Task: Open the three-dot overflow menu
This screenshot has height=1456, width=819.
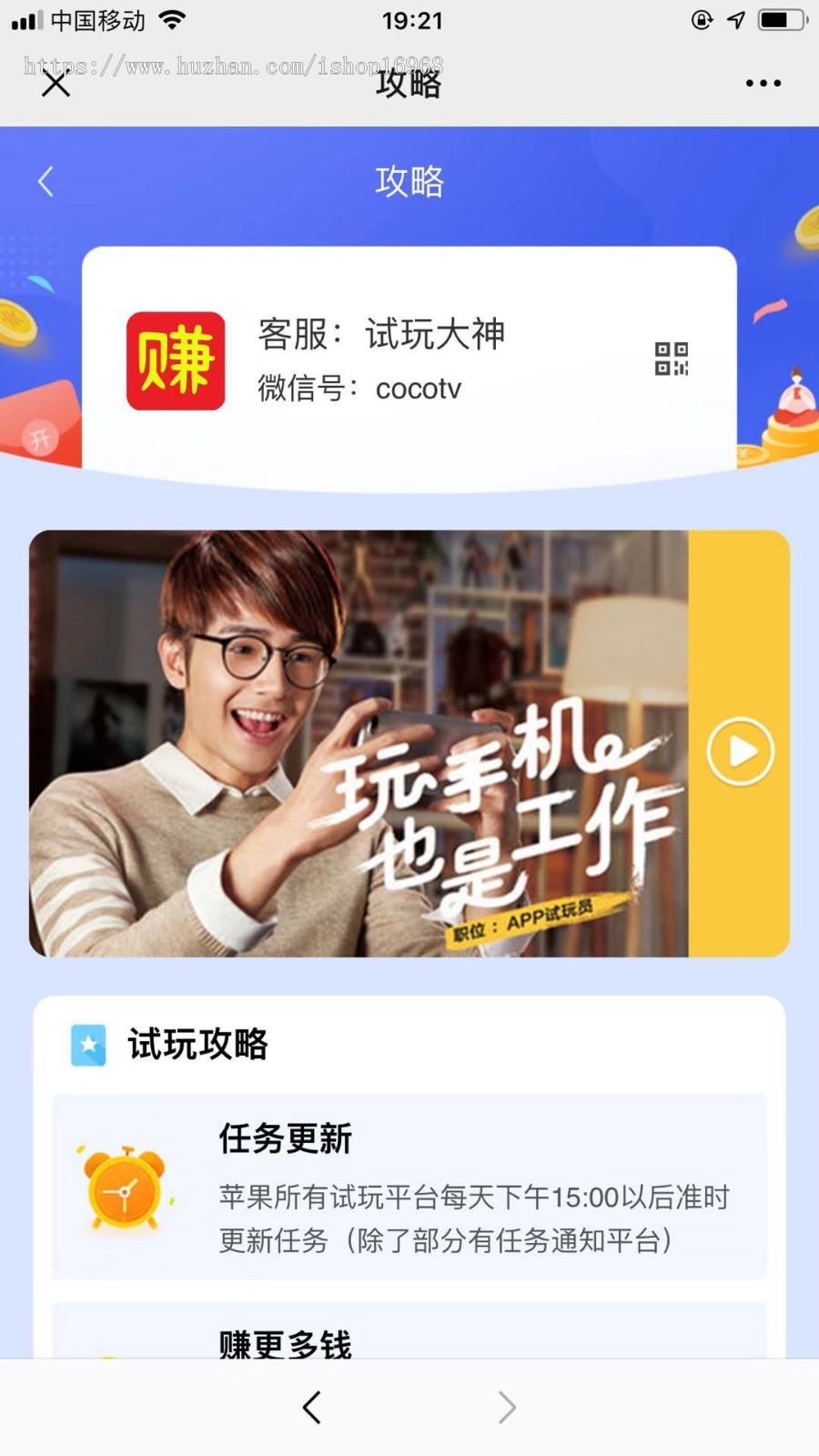Action: [763, 83]
